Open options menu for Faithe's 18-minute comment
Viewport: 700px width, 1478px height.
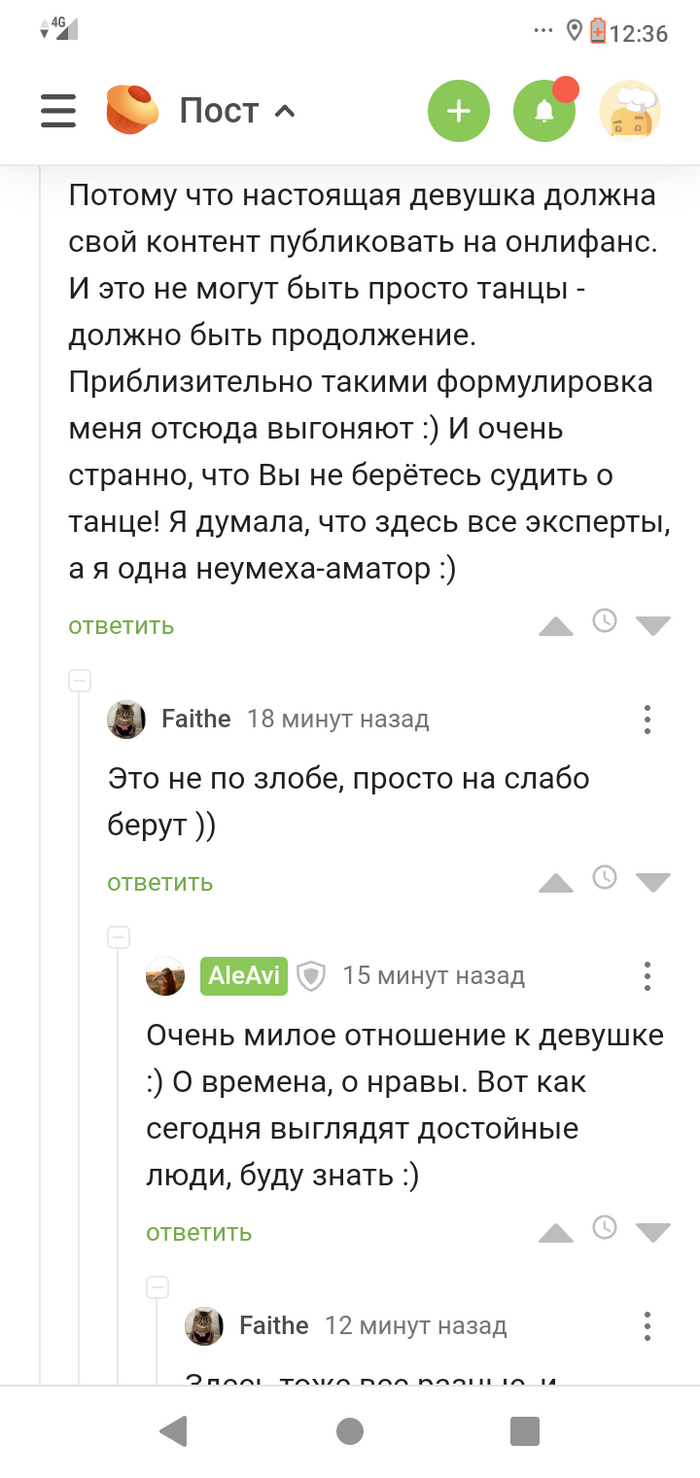648,719
